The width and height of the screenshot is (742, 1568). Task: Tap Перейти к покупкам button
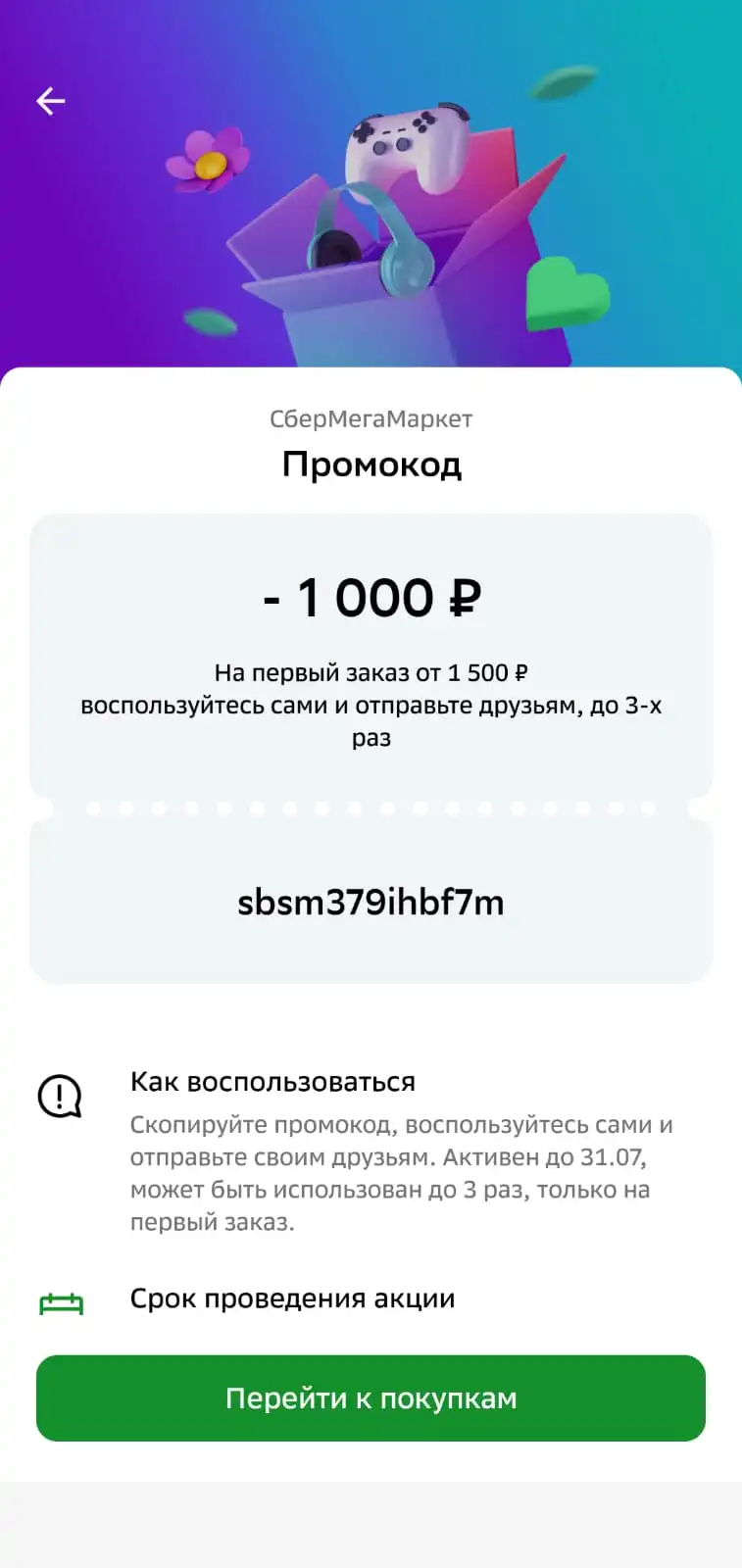click(371, 1398)
